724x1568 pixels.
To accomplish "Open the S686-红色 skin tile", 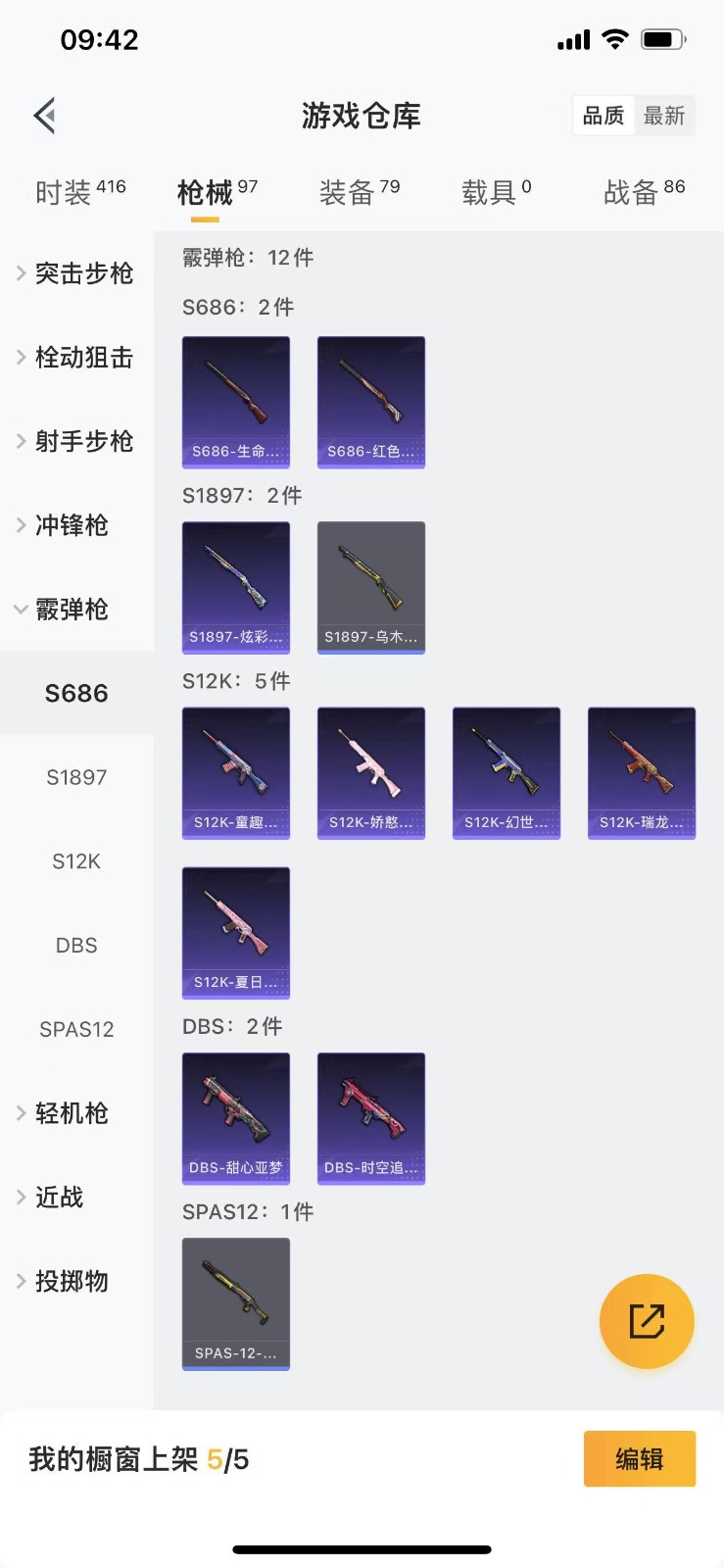I will click(x=371, y=402).
